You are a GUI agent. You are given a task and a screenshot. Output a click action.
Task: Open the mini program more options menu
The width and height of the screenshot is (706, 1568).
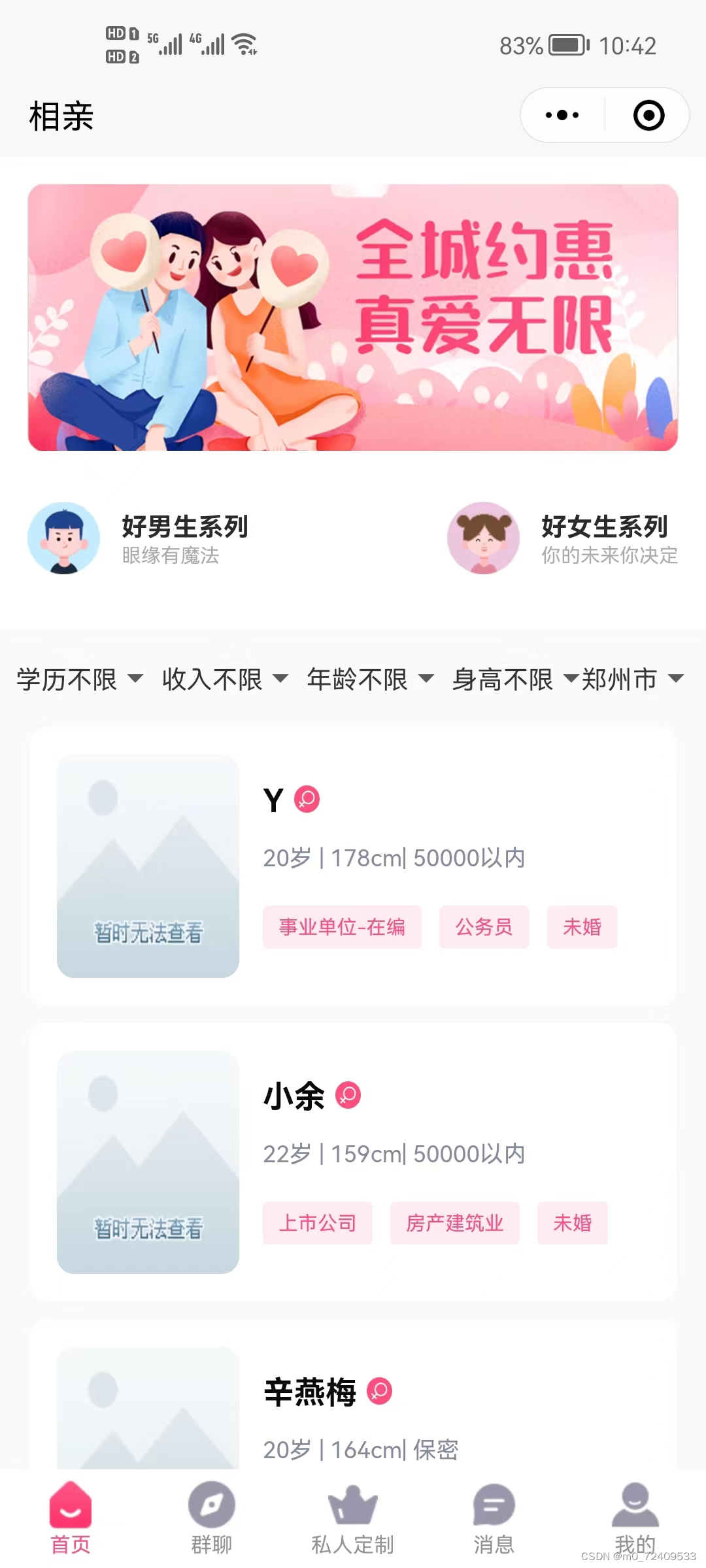[562, 116]
